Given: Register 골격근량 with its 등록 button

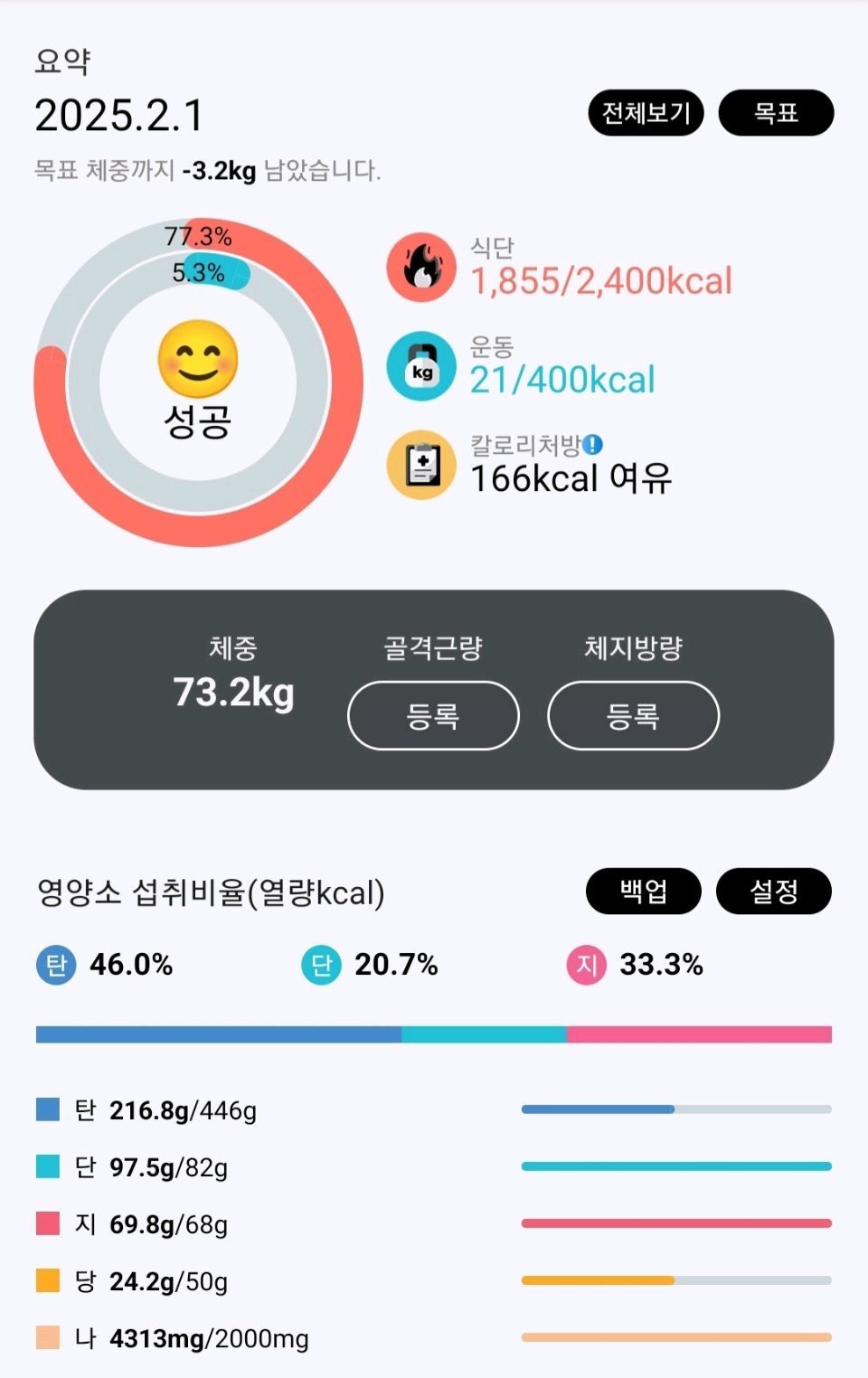Looking at the screenshot, I should (x=433, y=715).
